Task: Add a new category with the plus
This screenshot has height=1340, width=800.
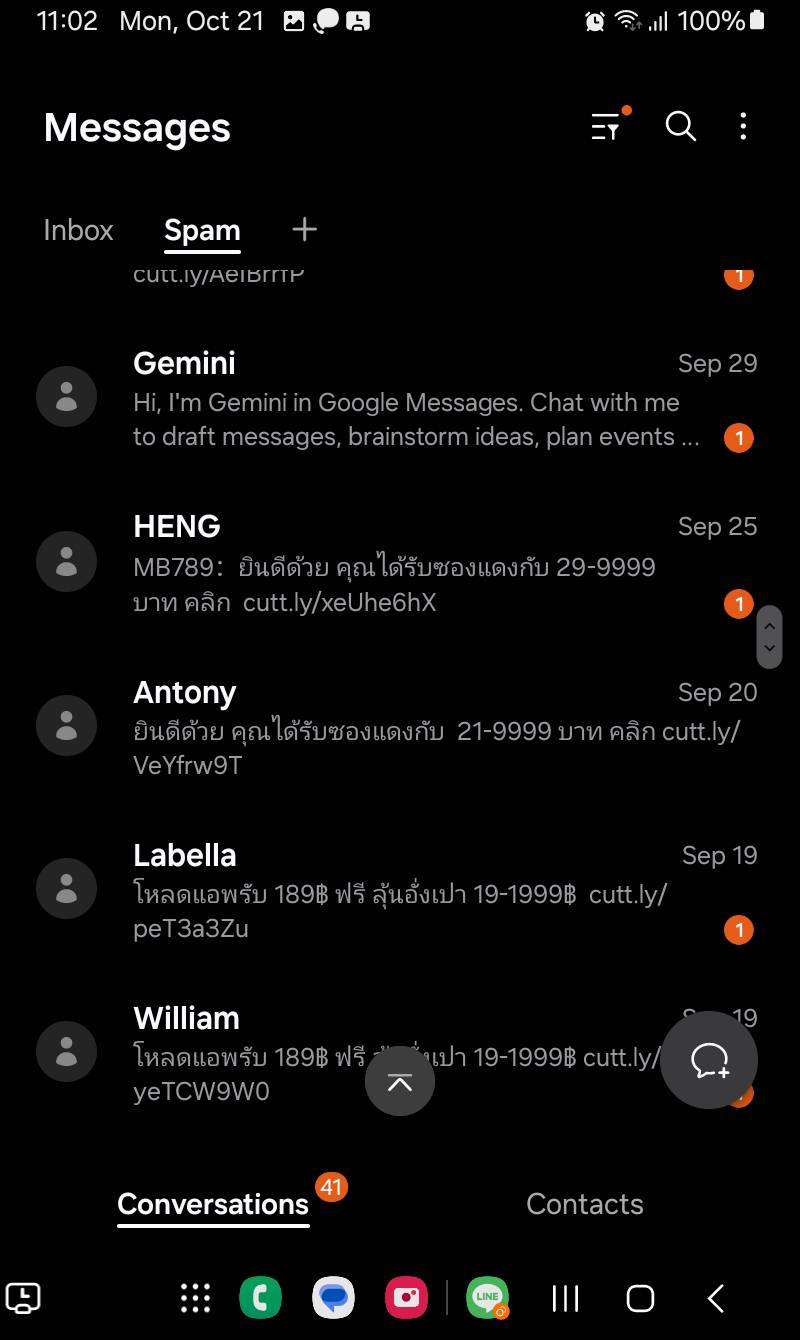Action: 304,229
